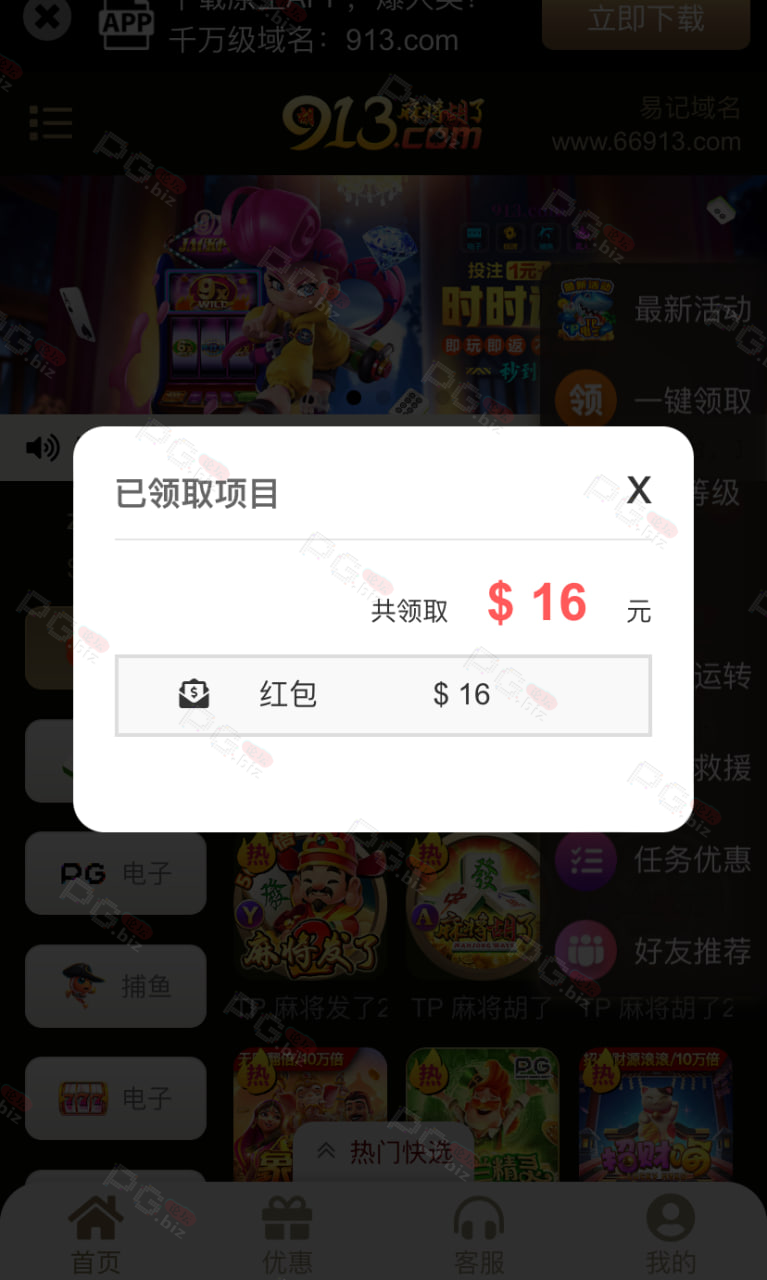Expand the 热门快选 panel
Viewport: 767px width, 1280px height.
click(x=384, y=1152)
